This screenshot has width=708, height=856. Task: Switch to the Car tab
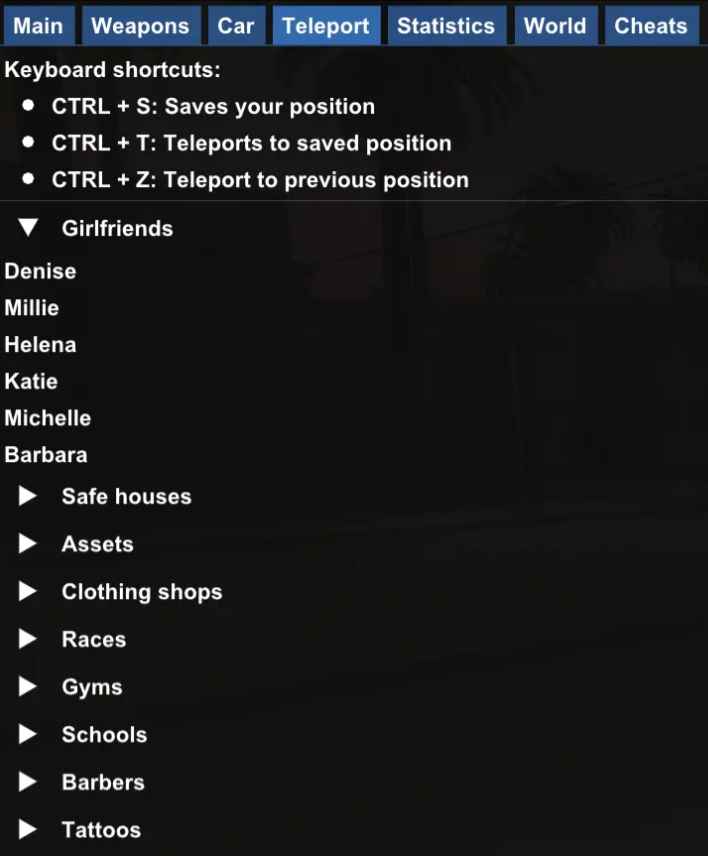pyautogui.click(x=236, y=26)
